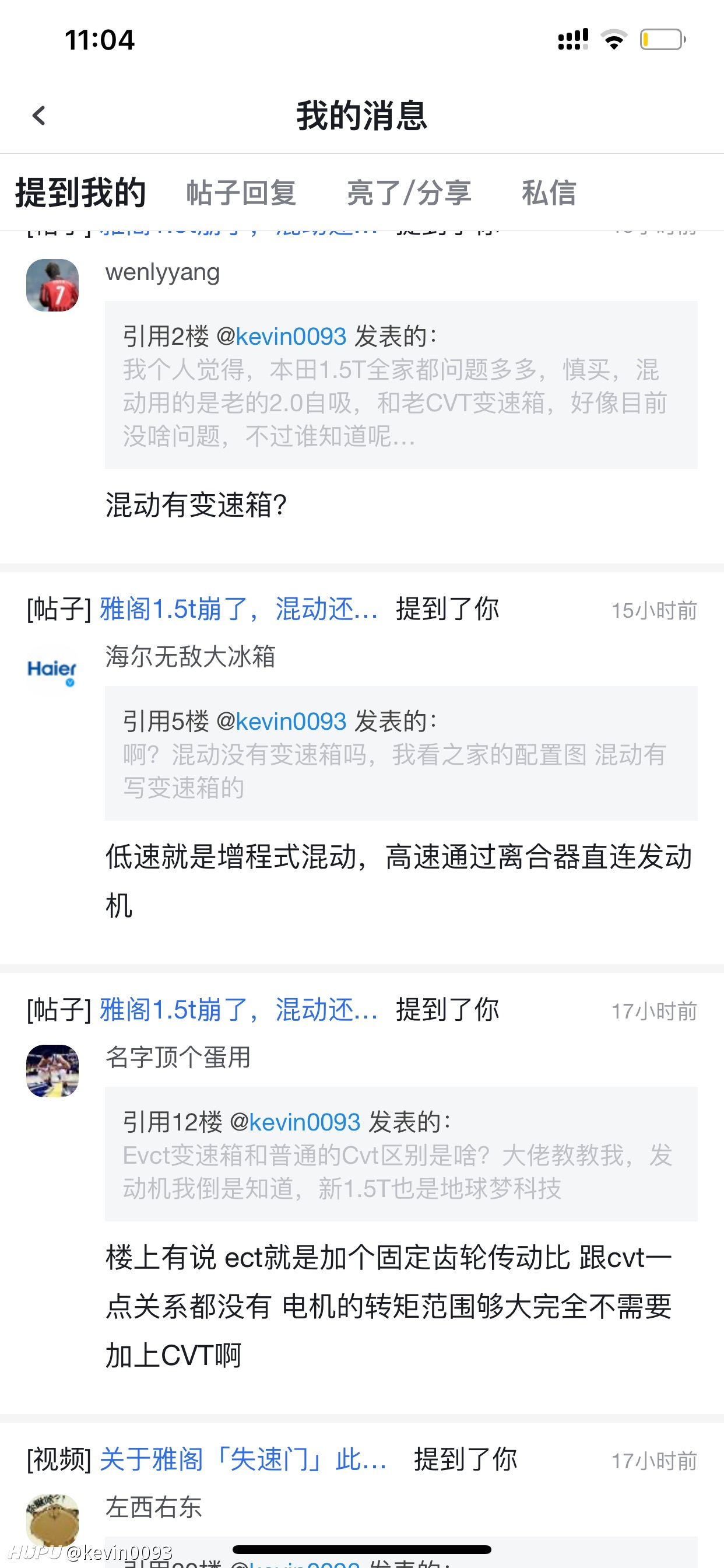Screen dimensions: 724x1568
Task: Open wenlyyang's avatar profile
Action: point(52,285)
